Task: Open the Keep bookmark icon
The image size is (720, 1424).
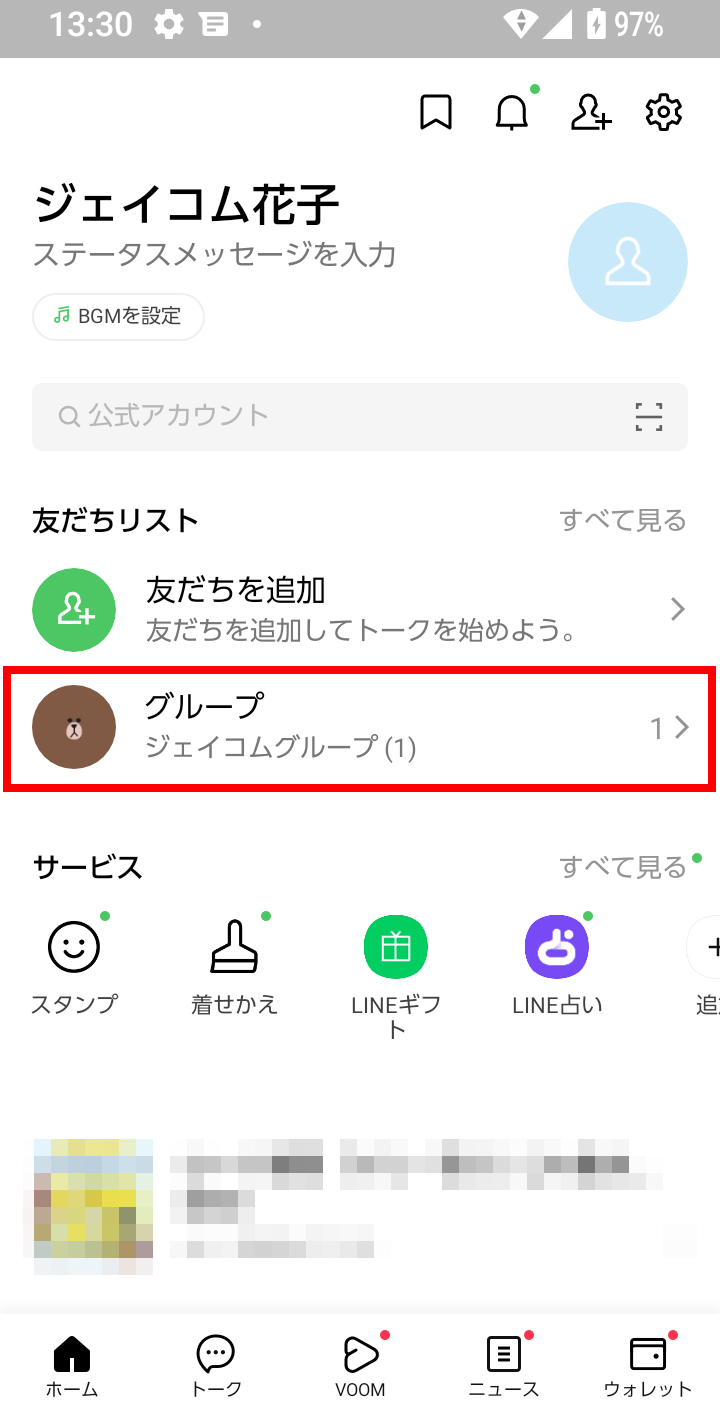Action: click(436, 113)
